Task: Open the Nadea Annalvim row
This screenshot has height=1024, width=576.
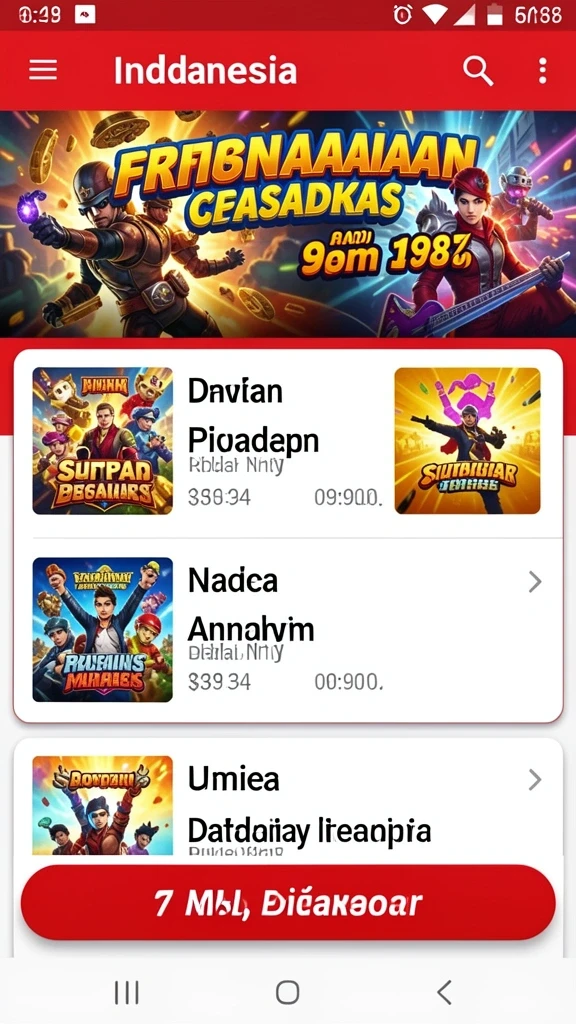Action: click(x=288, y=630)
